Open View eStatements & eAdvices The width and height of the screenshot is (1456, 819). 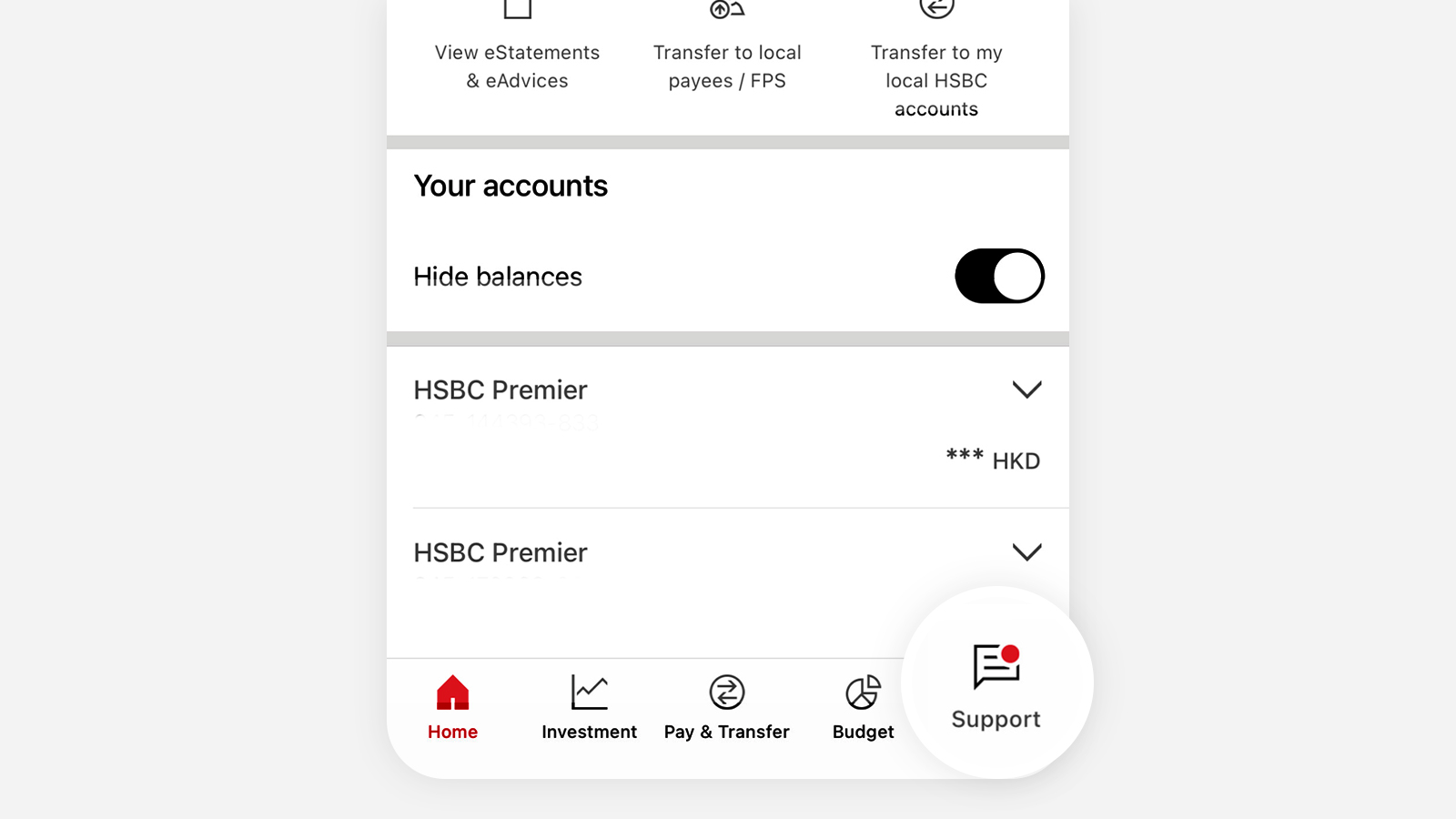point(517,66)
